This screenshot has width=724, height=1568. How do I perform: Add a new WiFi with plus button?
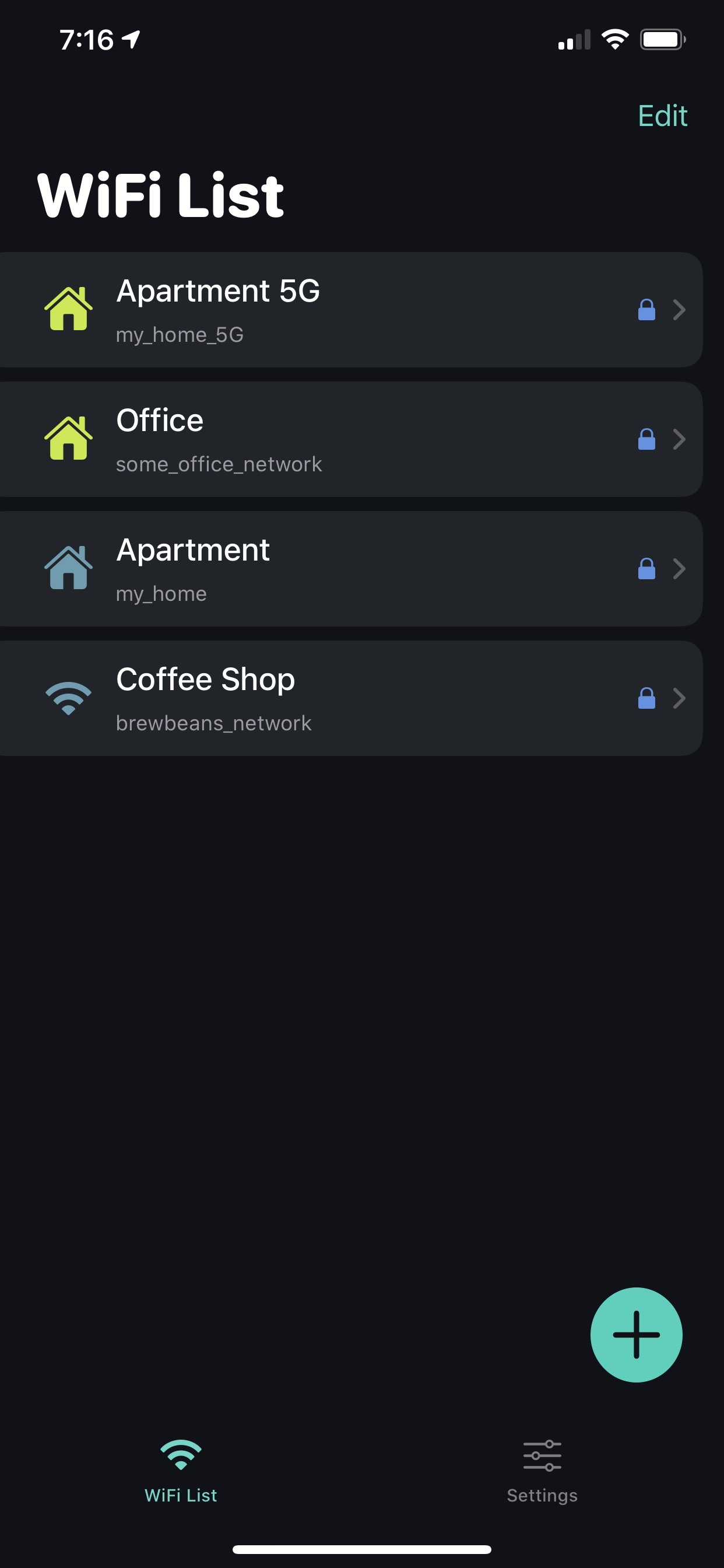click(x=636, y=1335)
